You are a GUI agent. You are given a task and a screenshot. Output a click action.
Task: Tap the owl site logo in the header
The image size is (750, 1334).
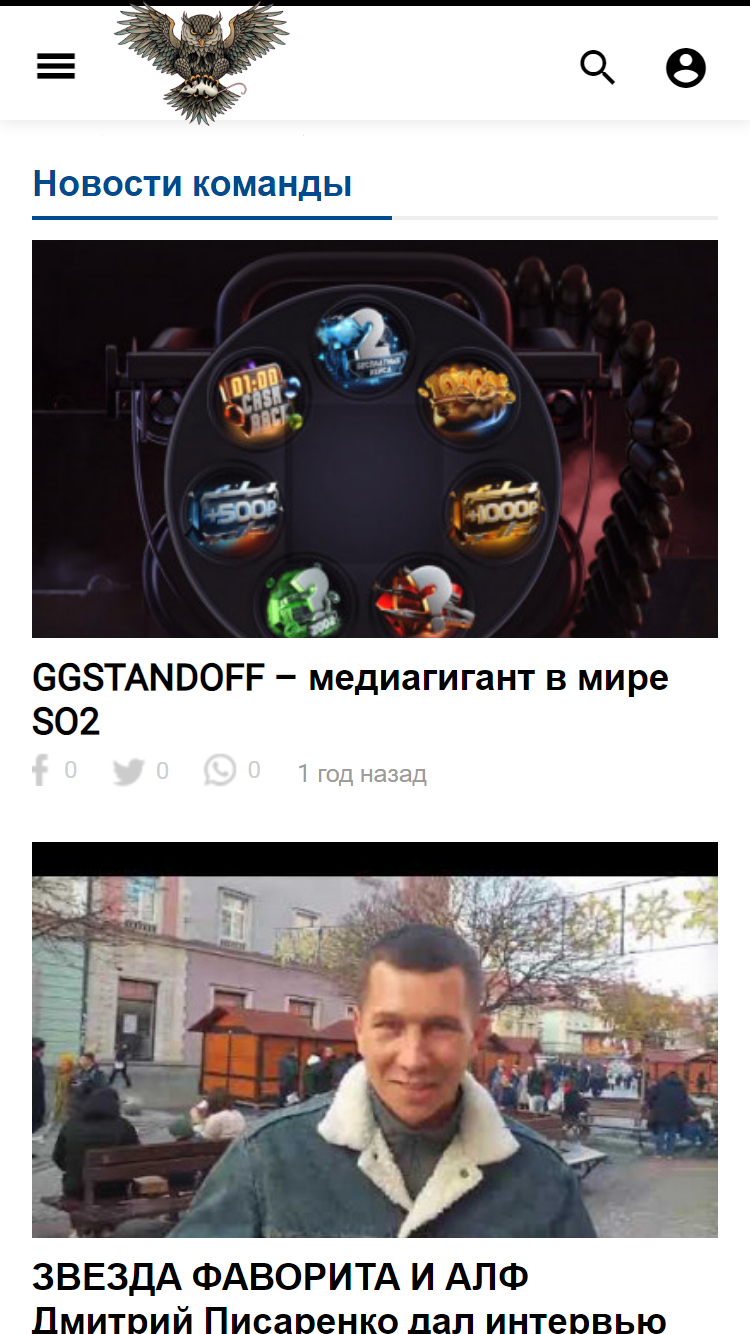tap(202, 63)
